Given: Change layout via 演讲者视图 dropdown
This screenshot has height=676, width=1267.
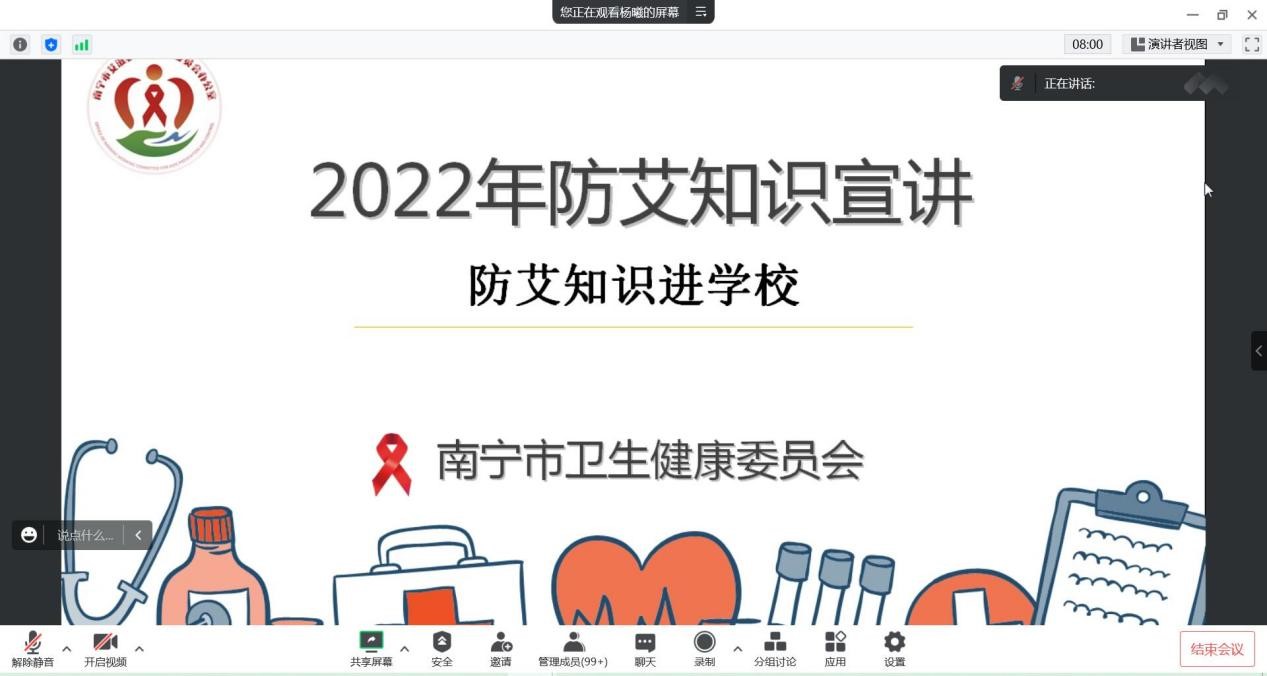Looking at the screenshot, I should (1177, 44).
